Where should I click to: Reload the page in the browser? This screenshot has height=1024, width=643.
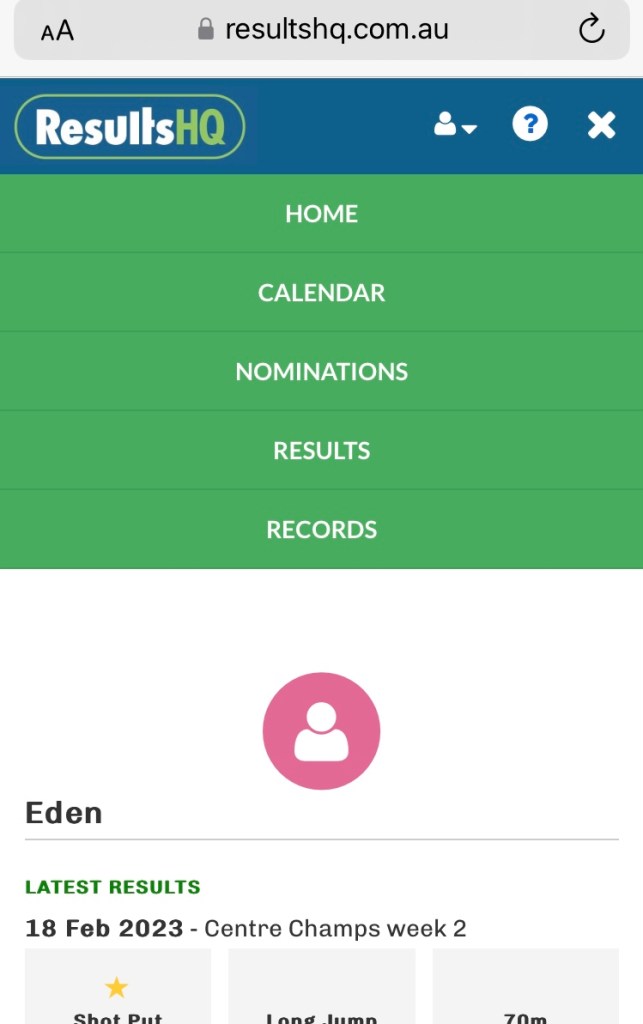[592, 30]
